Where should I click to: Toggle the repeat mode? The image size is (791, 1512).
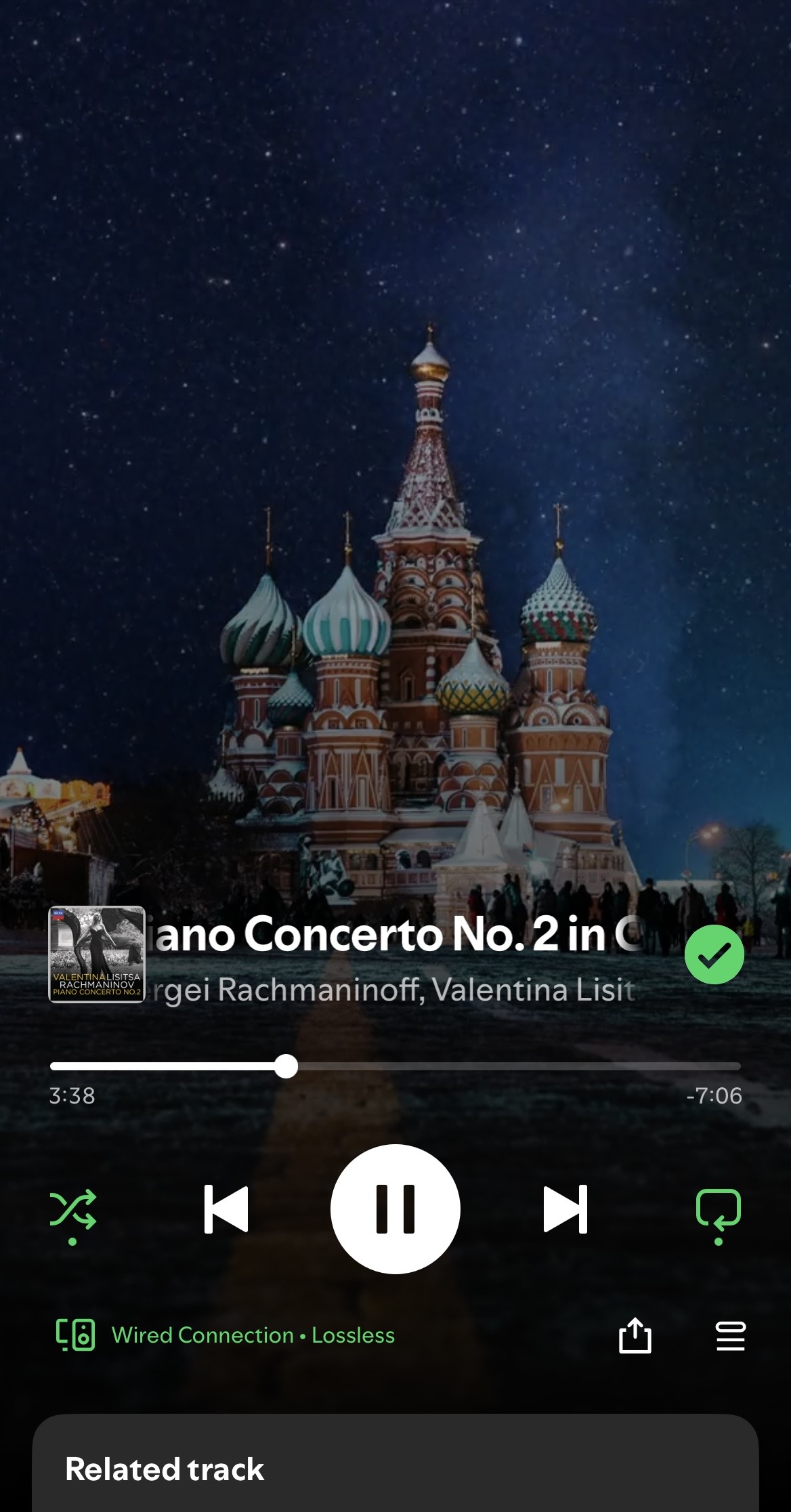point(718,1211)
